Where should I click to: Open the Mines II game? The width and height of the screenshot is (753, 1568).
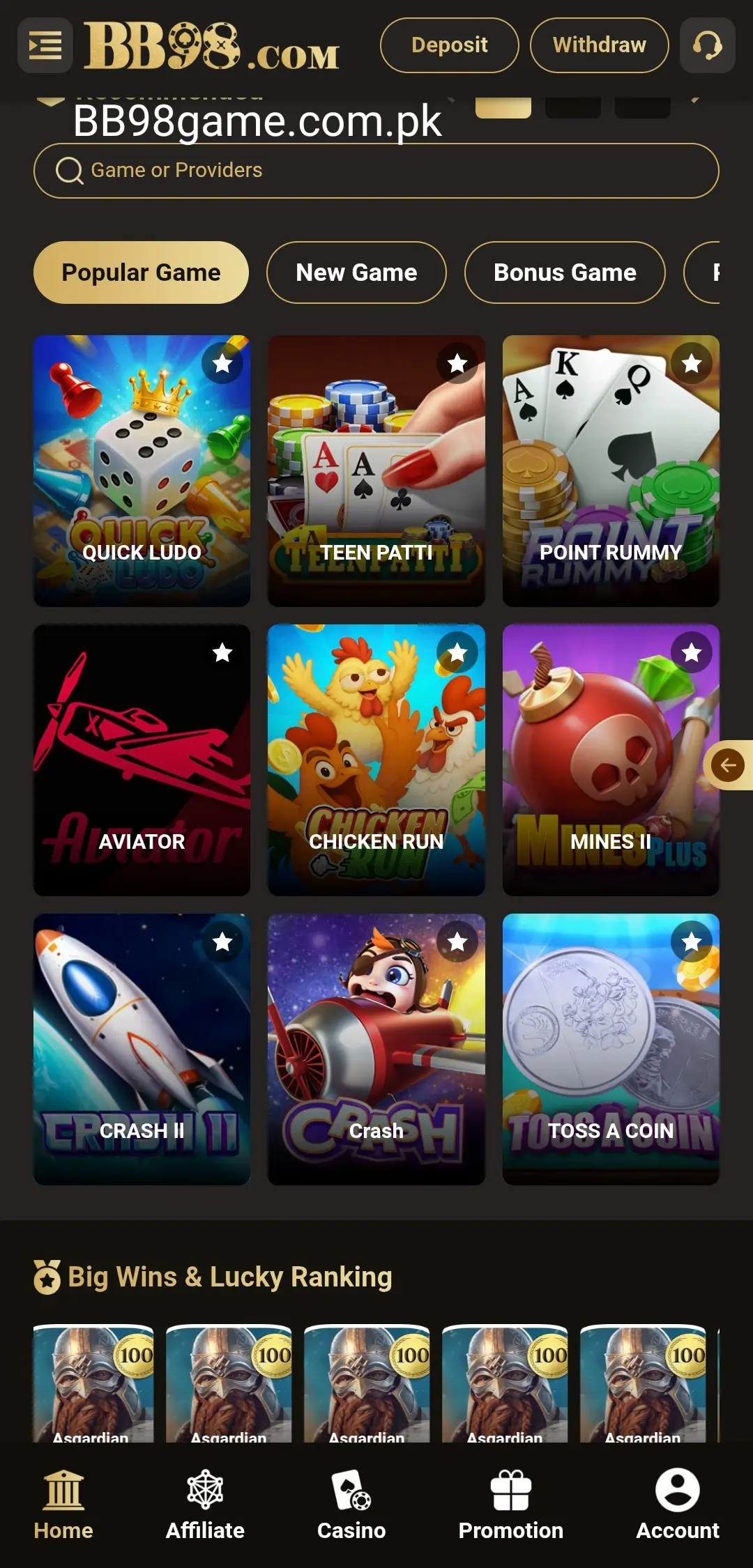click(611, 760)
